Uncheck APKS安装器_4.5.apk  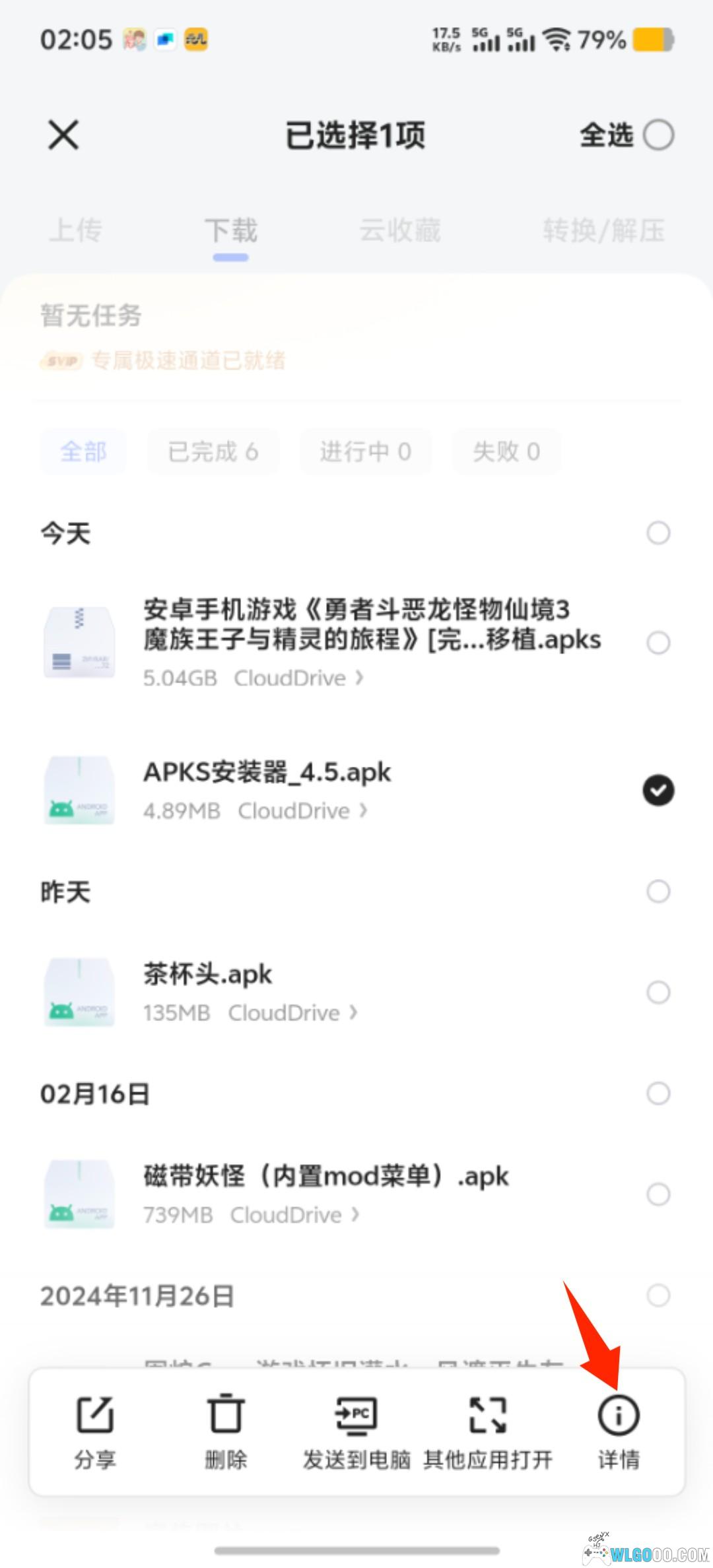pos(658,790)
